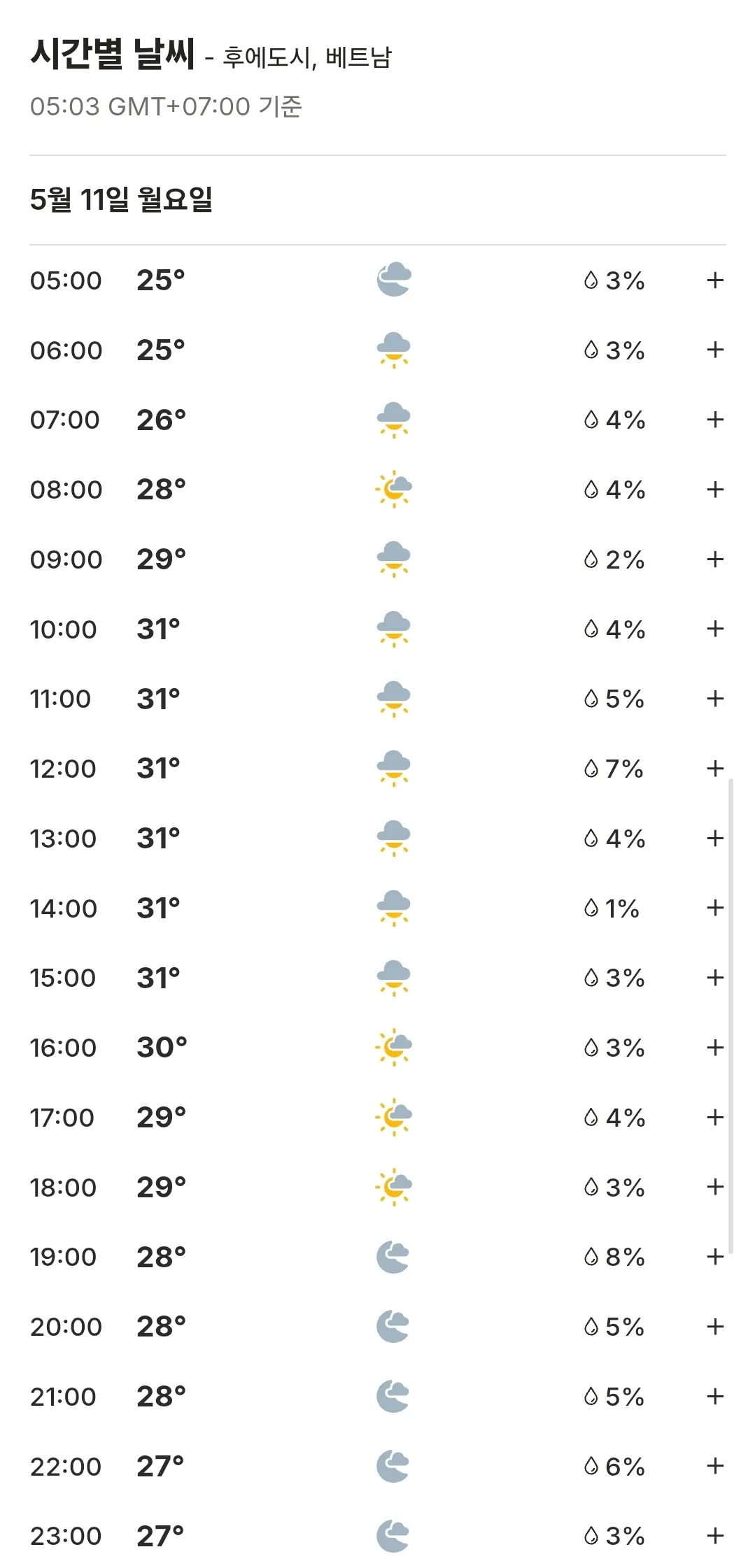Open details for 13:00 weather
This screenshot has height=1568, width=755.
coord(714,838)
